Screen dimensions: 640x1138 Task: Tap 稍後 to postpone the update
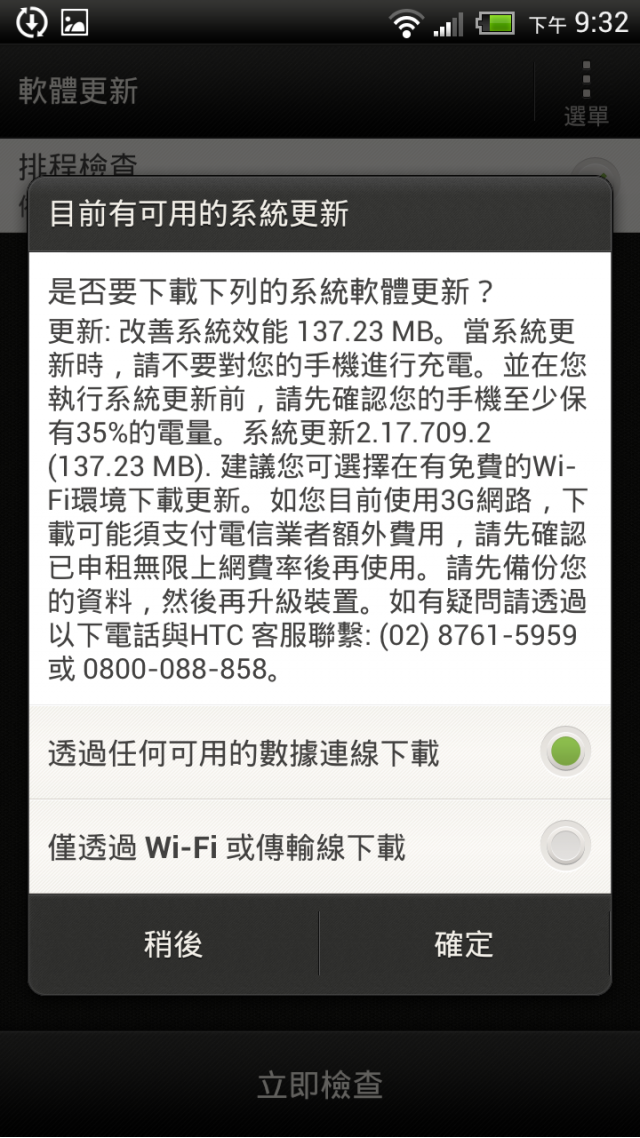pos(173,943)
